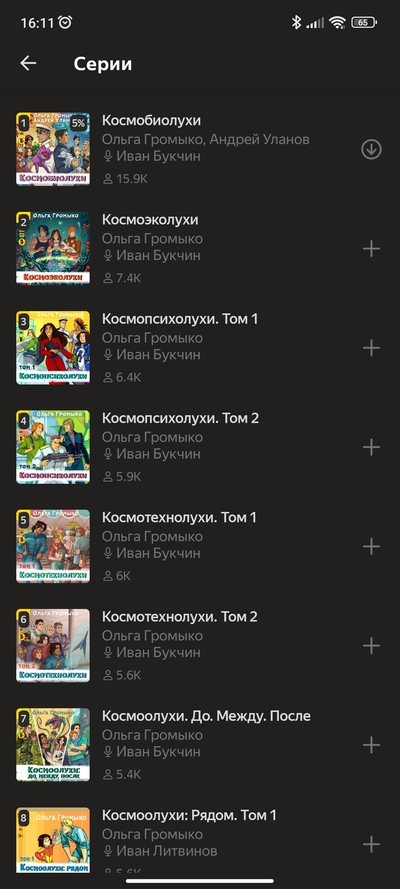Add Космоолухи. До. Между. После to library

pyautogui.click(x=371, y=744)
